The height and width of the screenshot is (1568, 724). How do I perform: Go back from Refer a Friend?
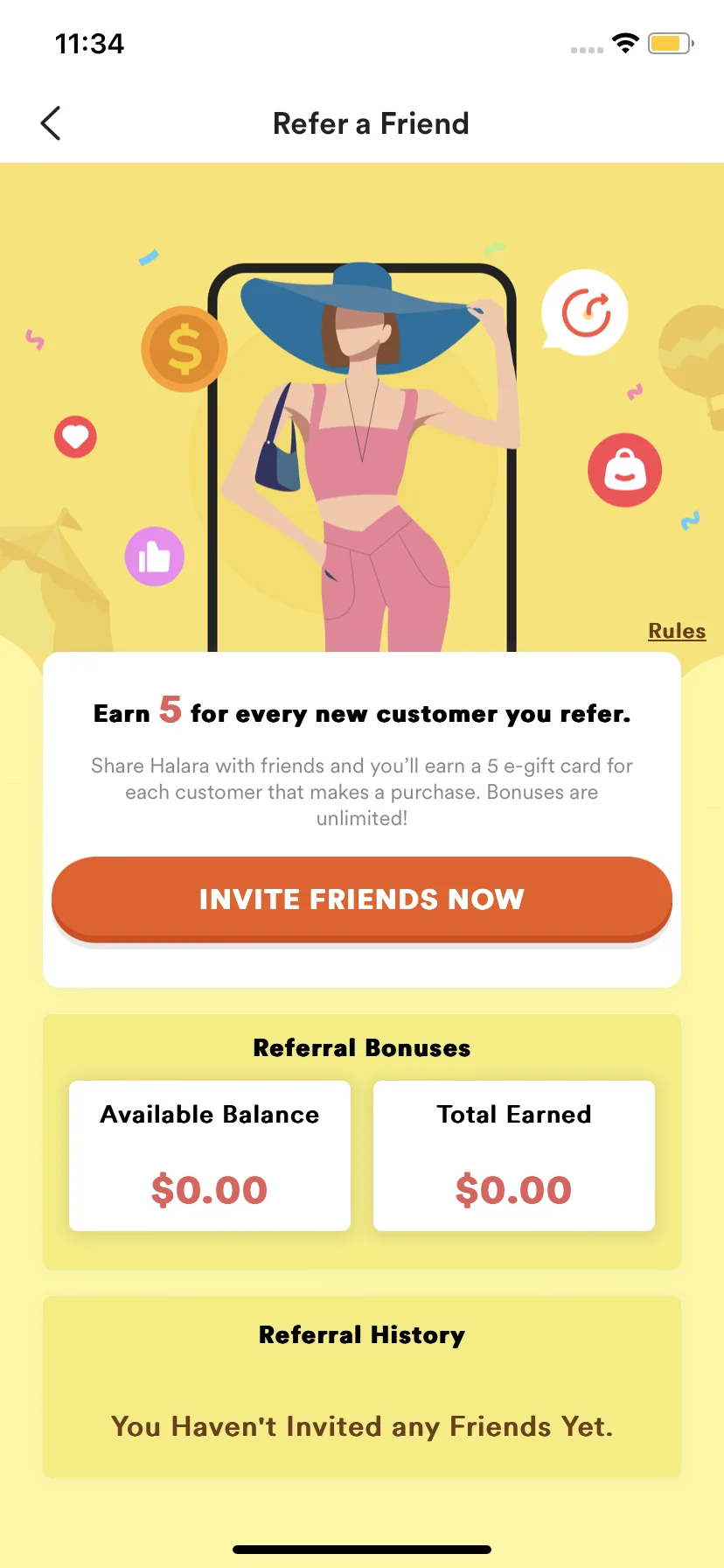pyautogui.click(x=51, y=123)
